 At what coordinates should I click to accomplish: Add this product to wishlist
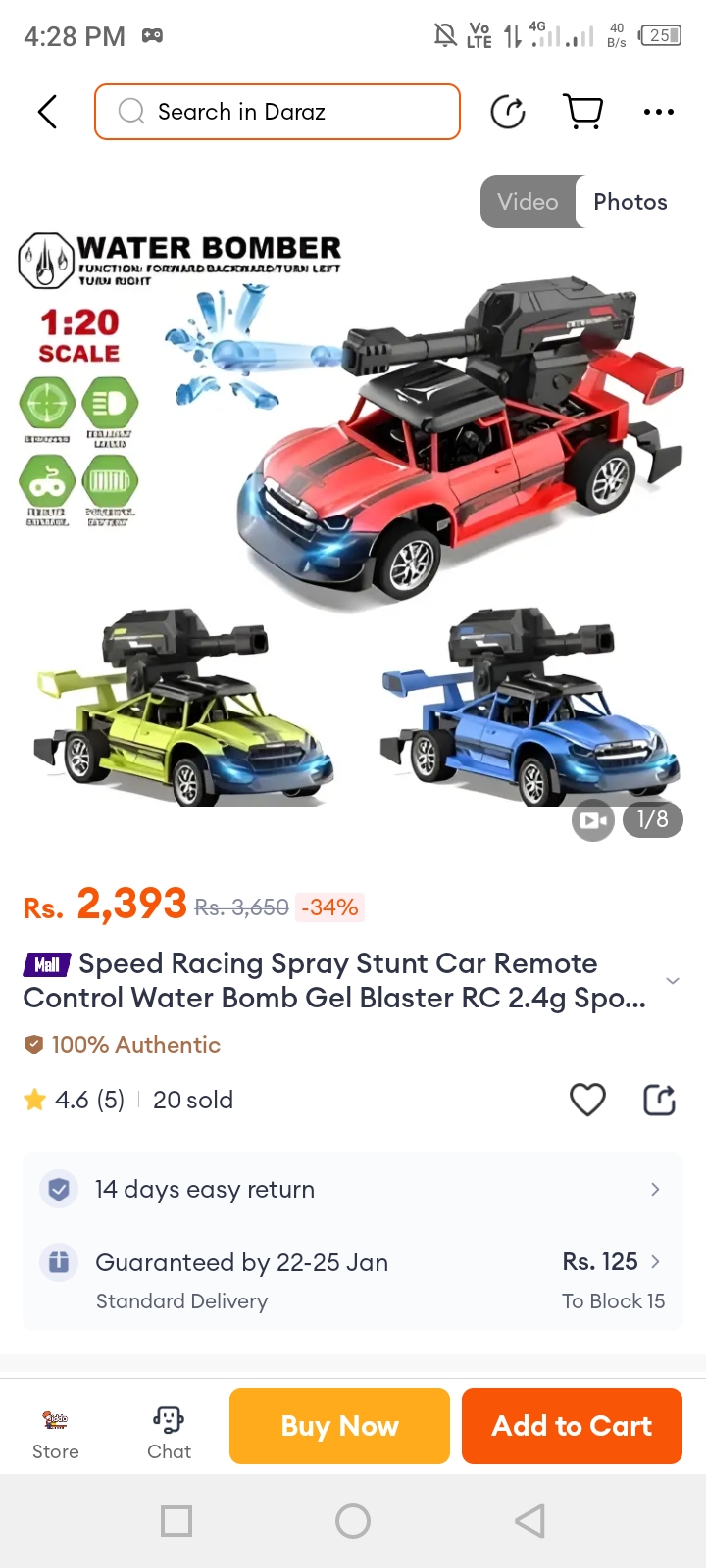point(587,1100)
